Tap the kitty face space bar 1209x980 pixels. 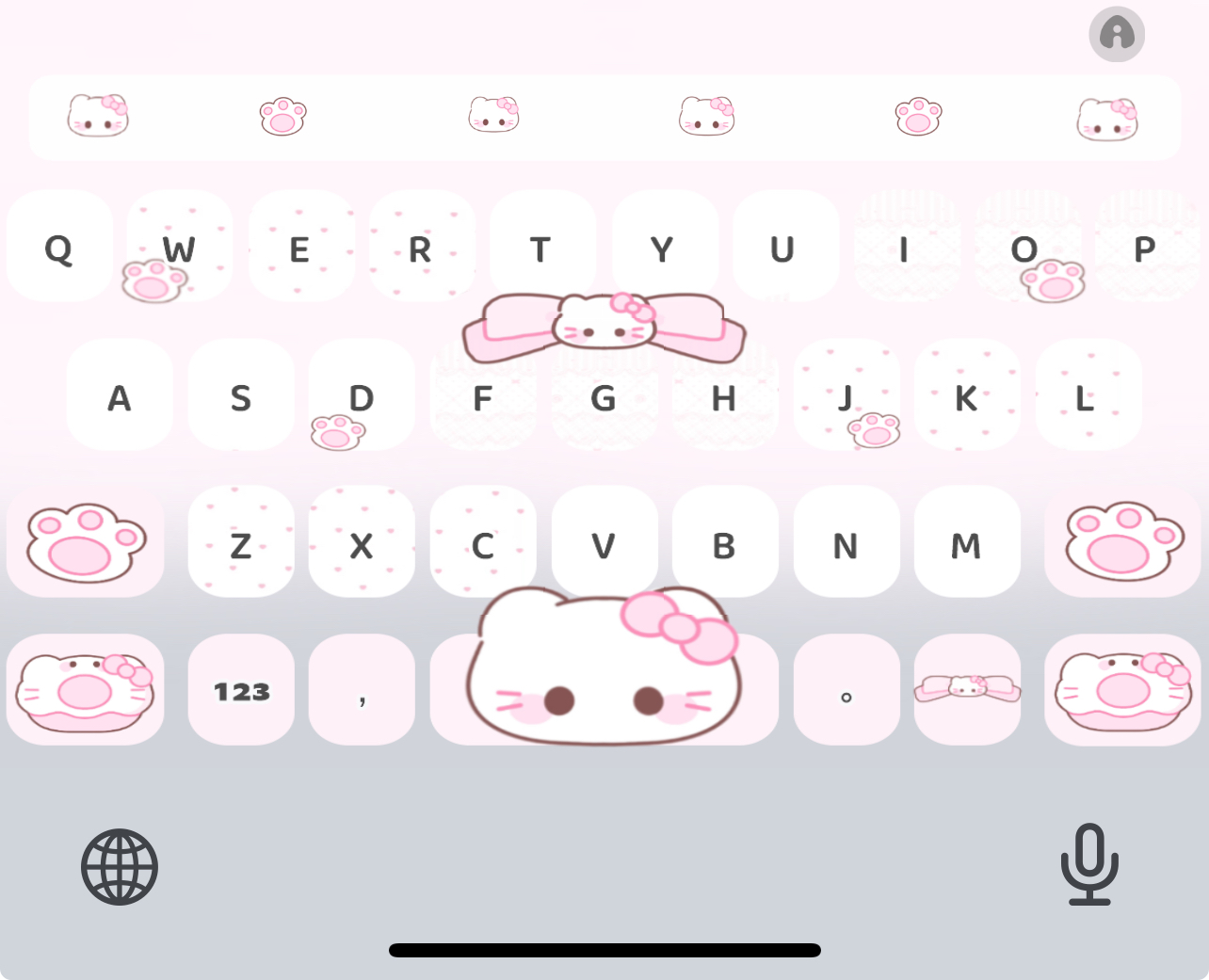(604, 678)
